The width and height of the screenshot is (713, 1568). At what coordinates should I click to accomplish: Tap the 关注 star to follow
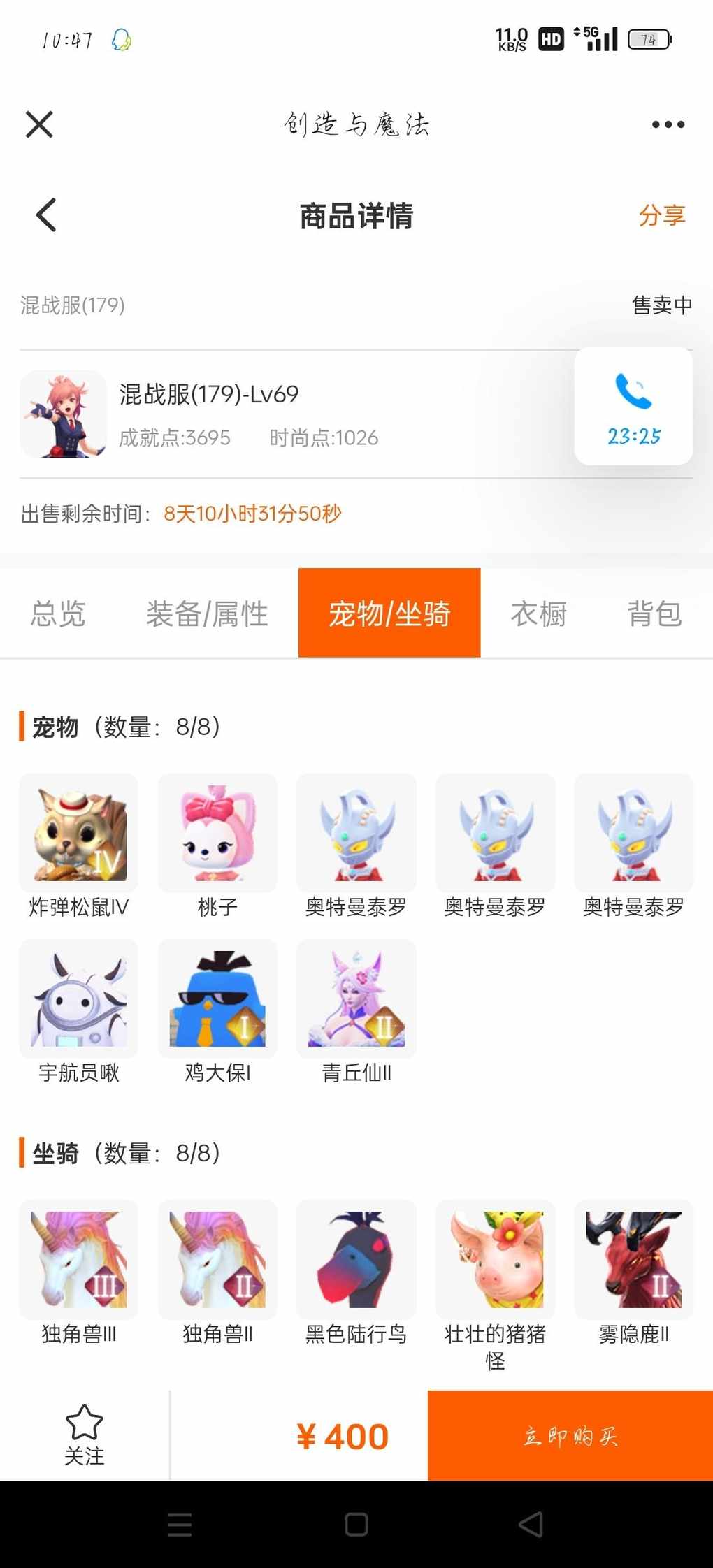[85, 1435]
